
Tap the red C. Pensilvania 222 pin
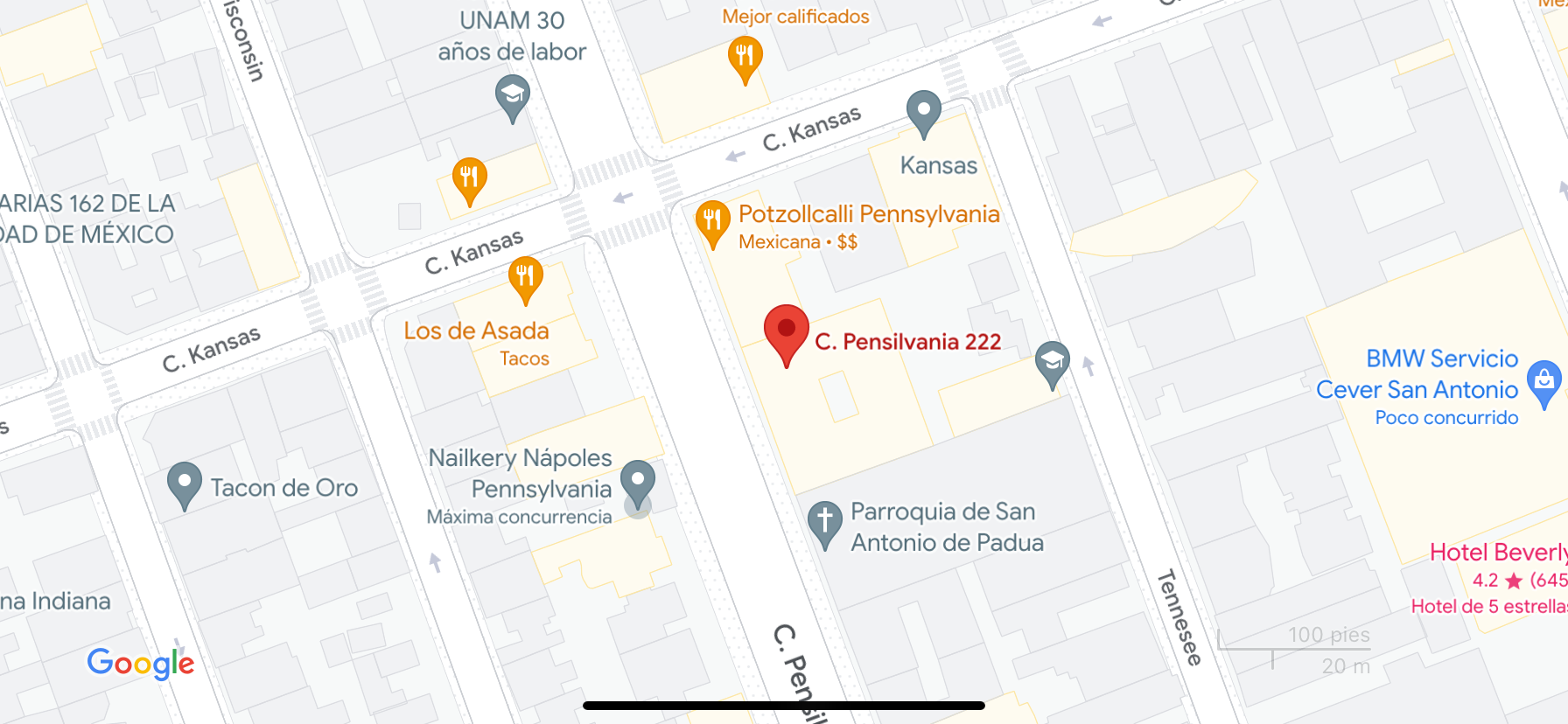click(786, 336)
